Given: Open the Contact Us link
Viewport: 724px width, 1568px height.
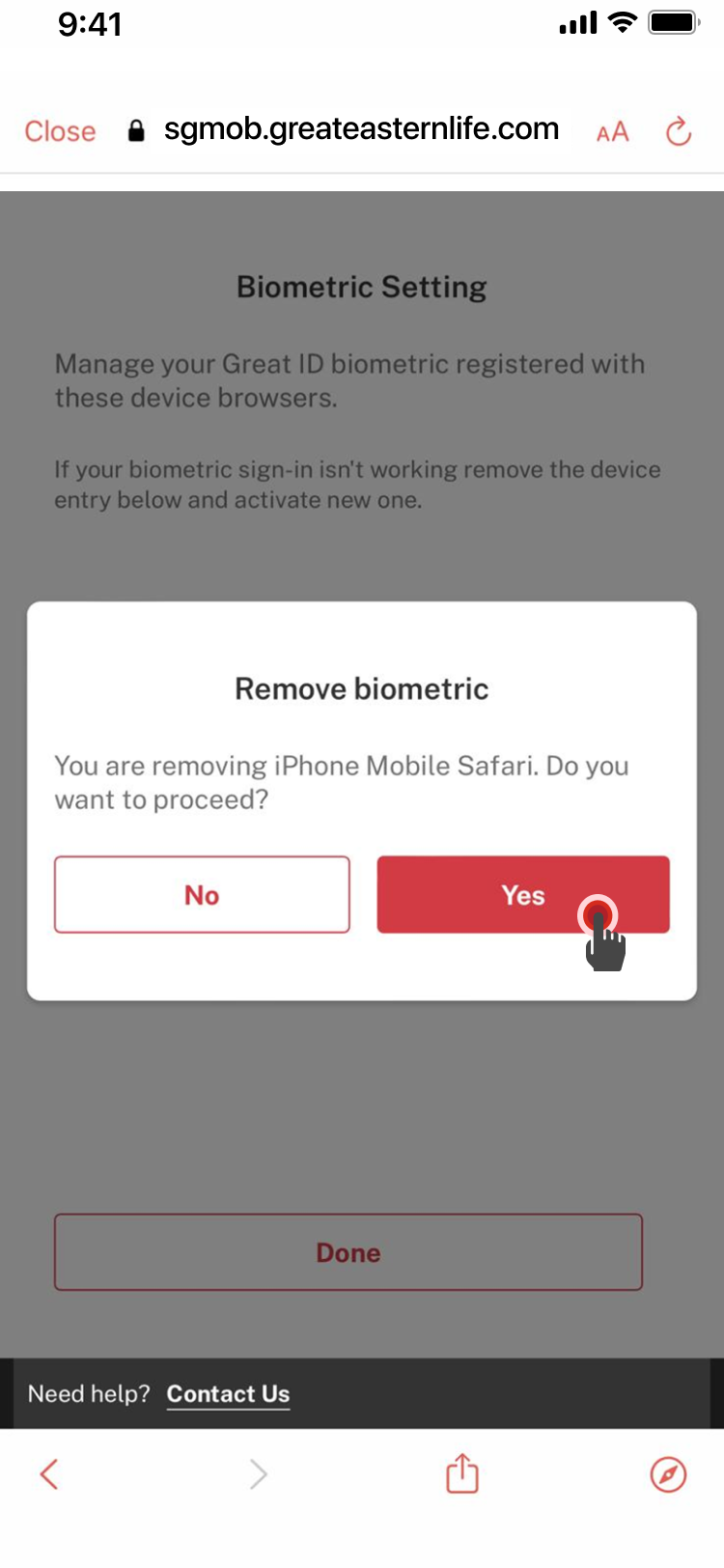Looking at the screenshot, I should (228, 1393).
